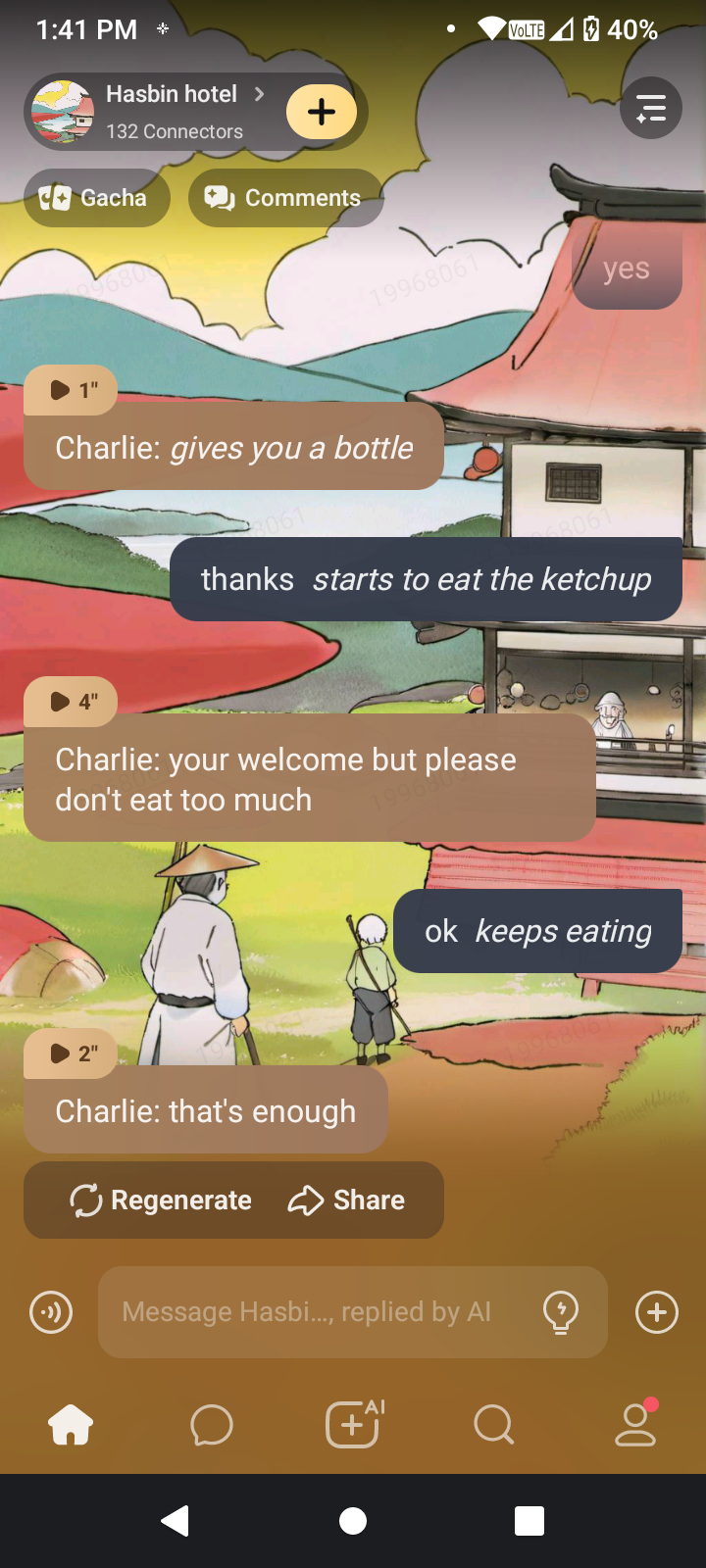Viewport: 706px width, 1568px height.
Task: Tap the voice call icon beside input
Action: [x=51, y=1312]
